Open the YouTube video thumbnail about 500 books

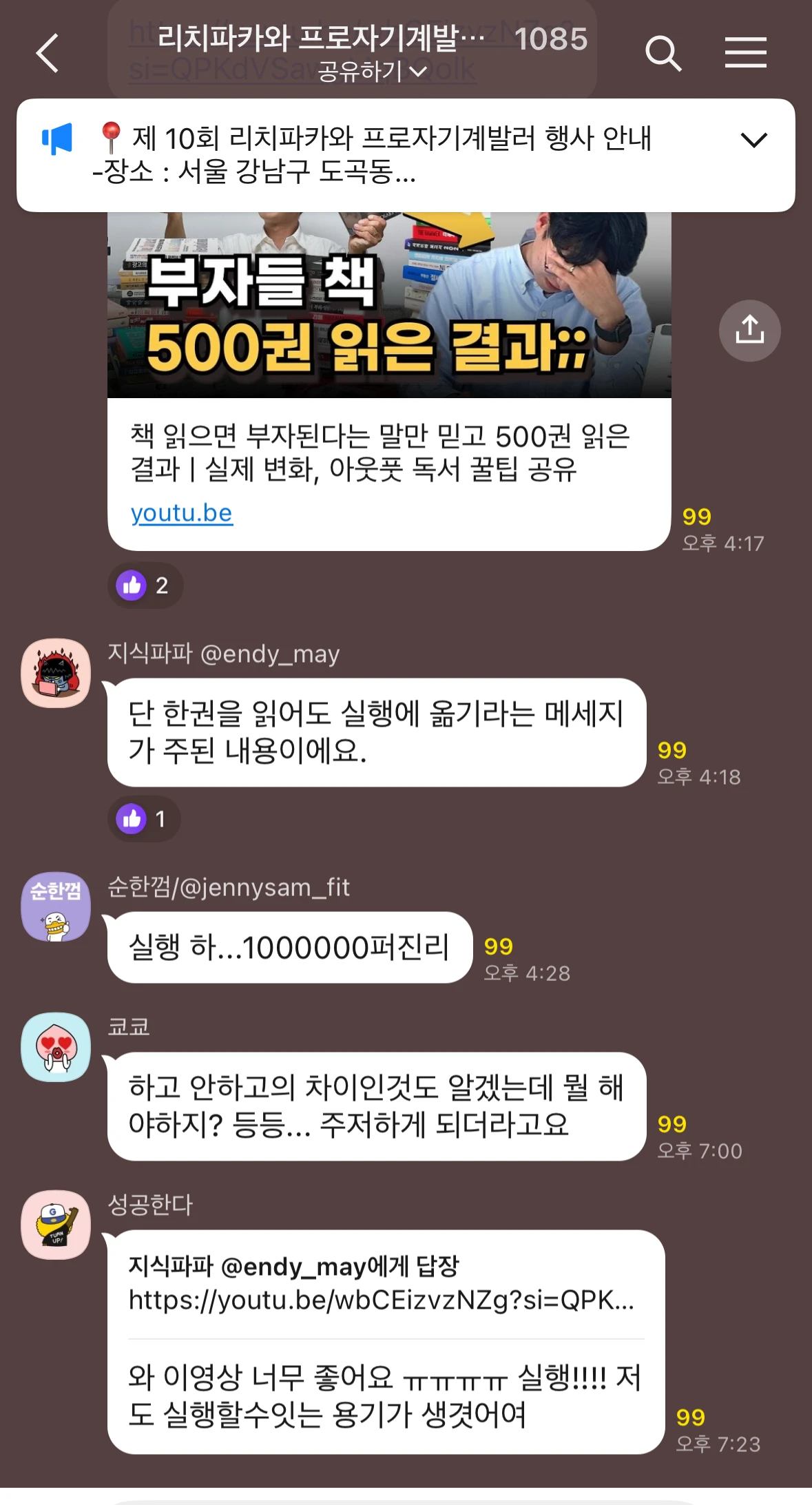coord(389,304)
